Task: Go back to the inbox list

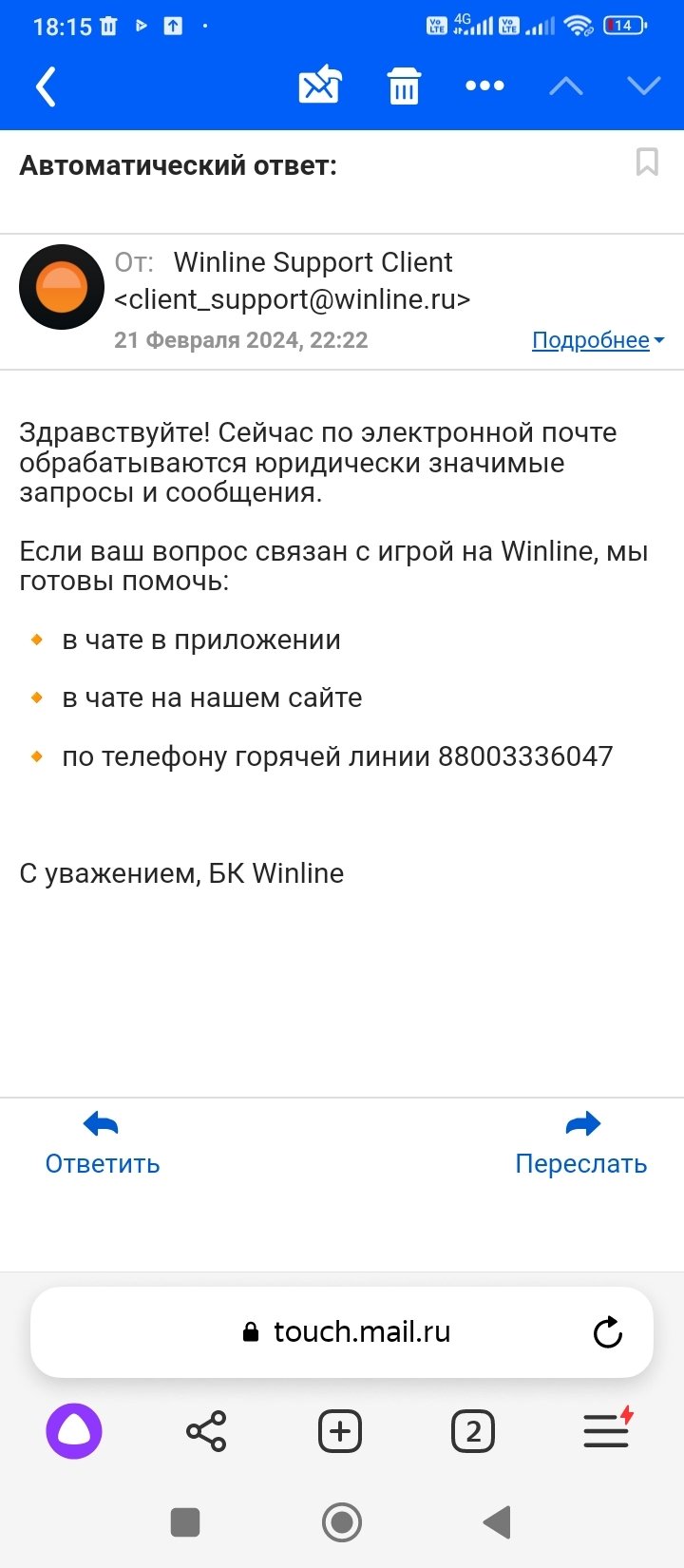Action: click(x=46, y=86)
